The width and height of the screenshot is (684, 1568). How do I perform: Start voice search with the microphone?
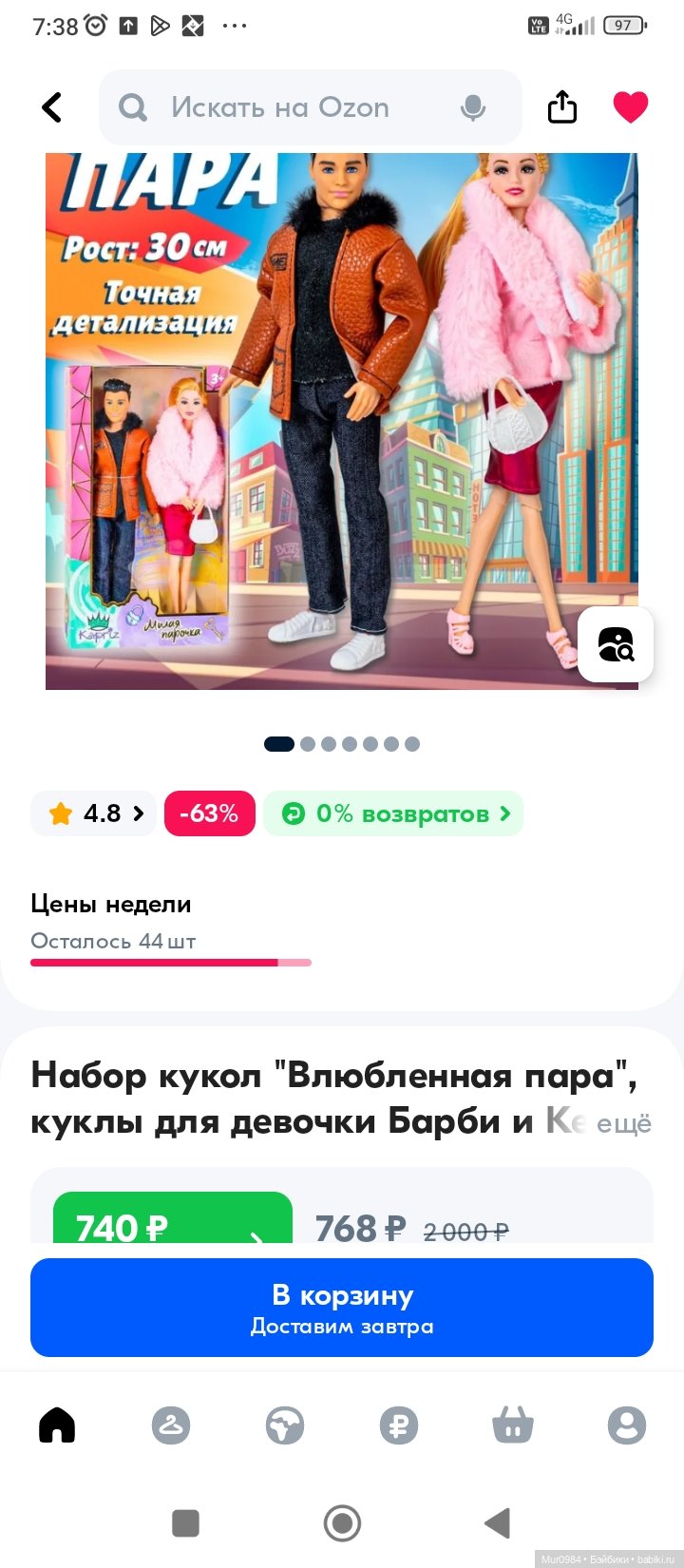[472, 107]
